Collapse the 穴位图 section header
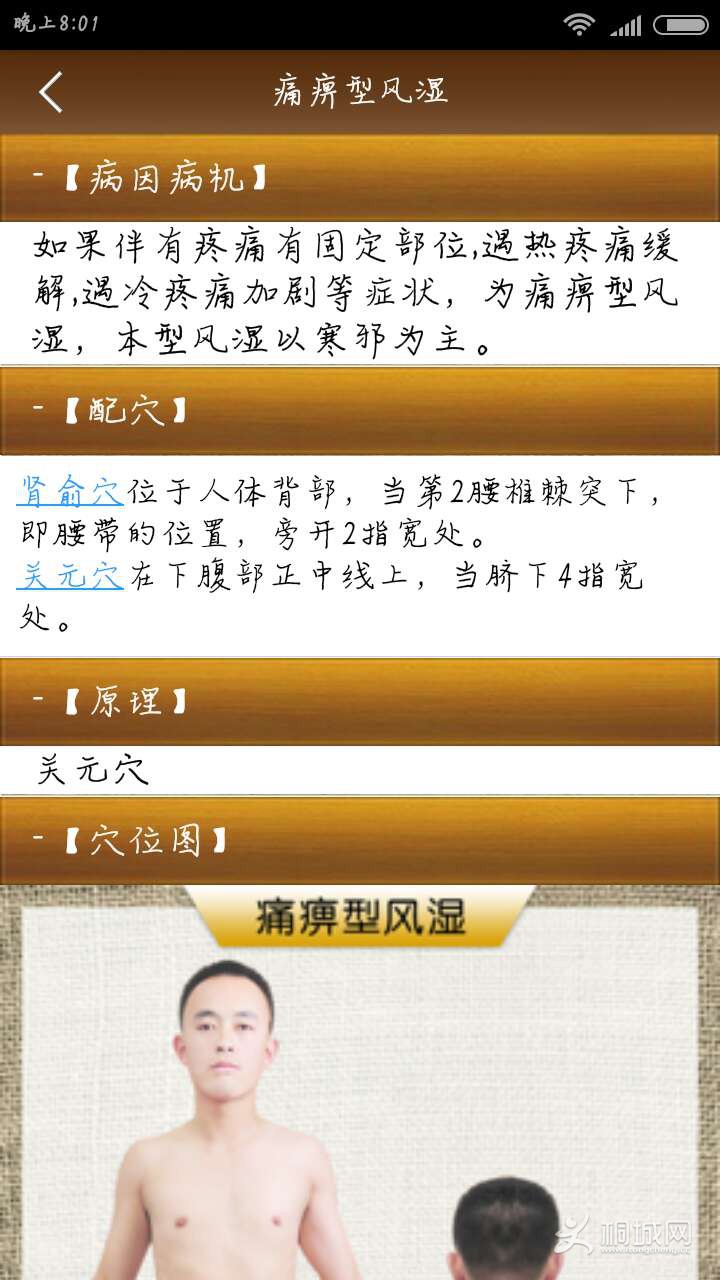The image size is (720, 1280). 360,840
